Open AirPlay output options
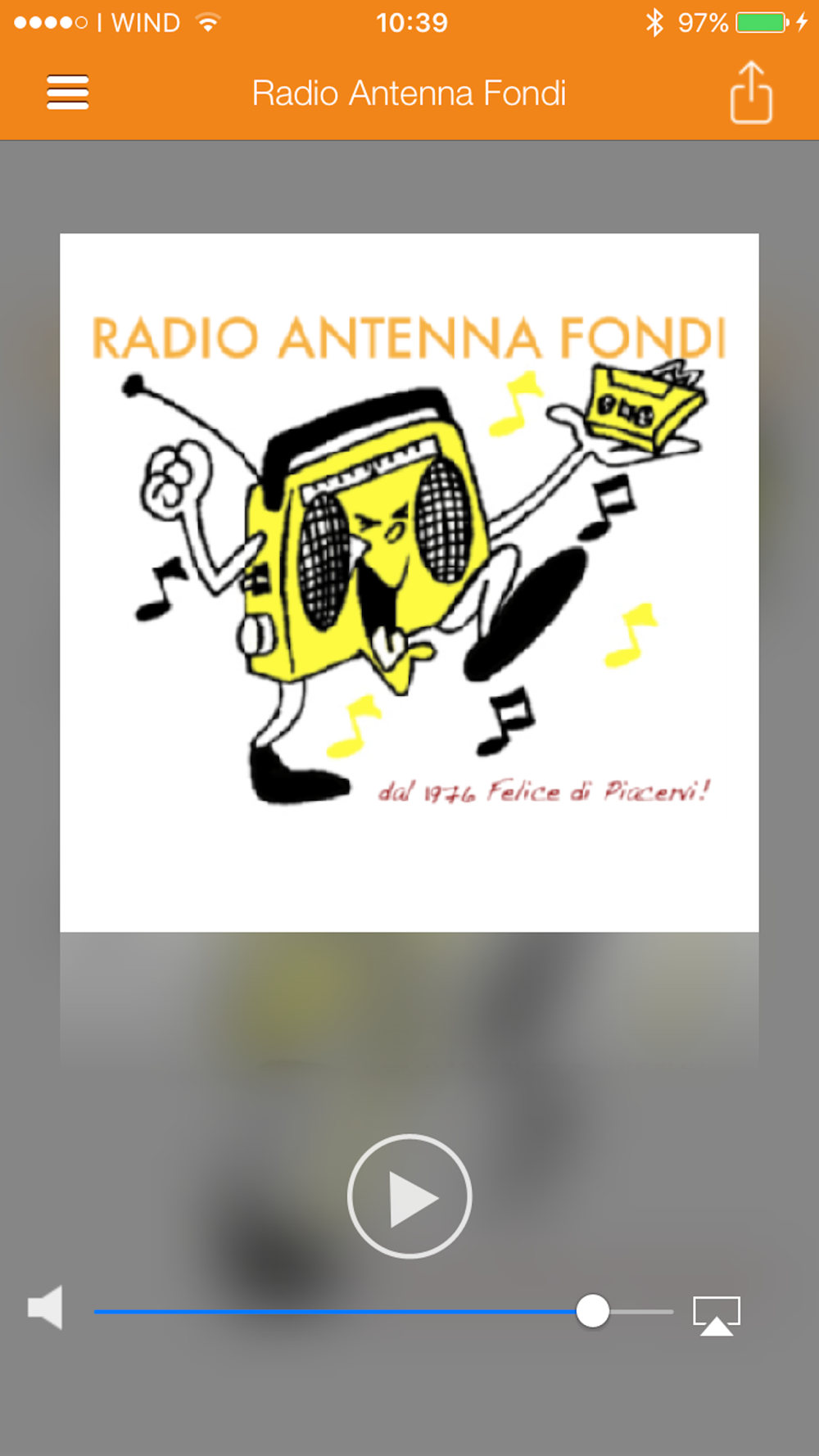The height and width of the screenshot is (1456, 819). [x=717, y=1315]
